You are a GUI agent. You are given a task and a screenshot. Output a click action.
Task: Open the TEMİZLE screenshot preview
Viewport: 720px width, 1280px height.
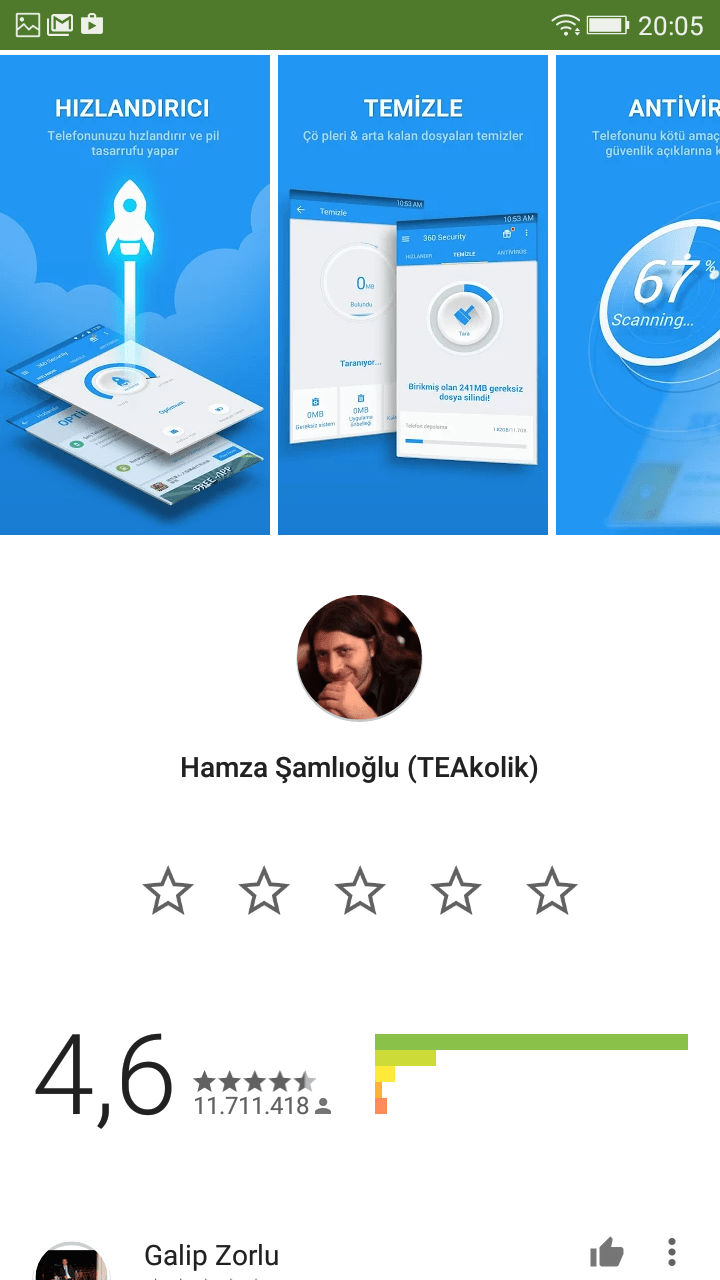pyautogui.click(x=413, y=295)
